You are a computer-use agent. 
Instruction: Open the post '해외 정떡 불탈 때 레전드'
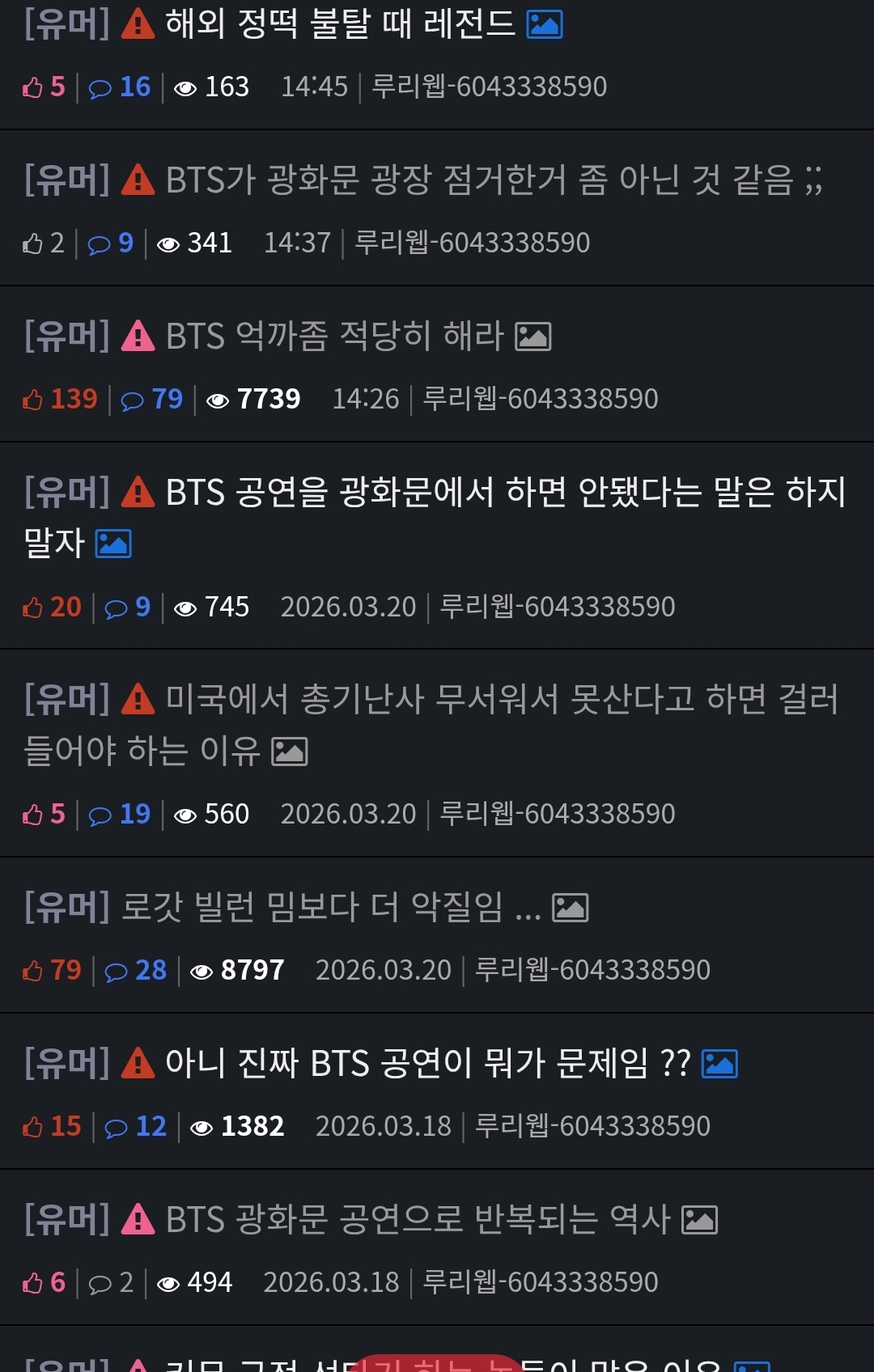coord(340,24)
